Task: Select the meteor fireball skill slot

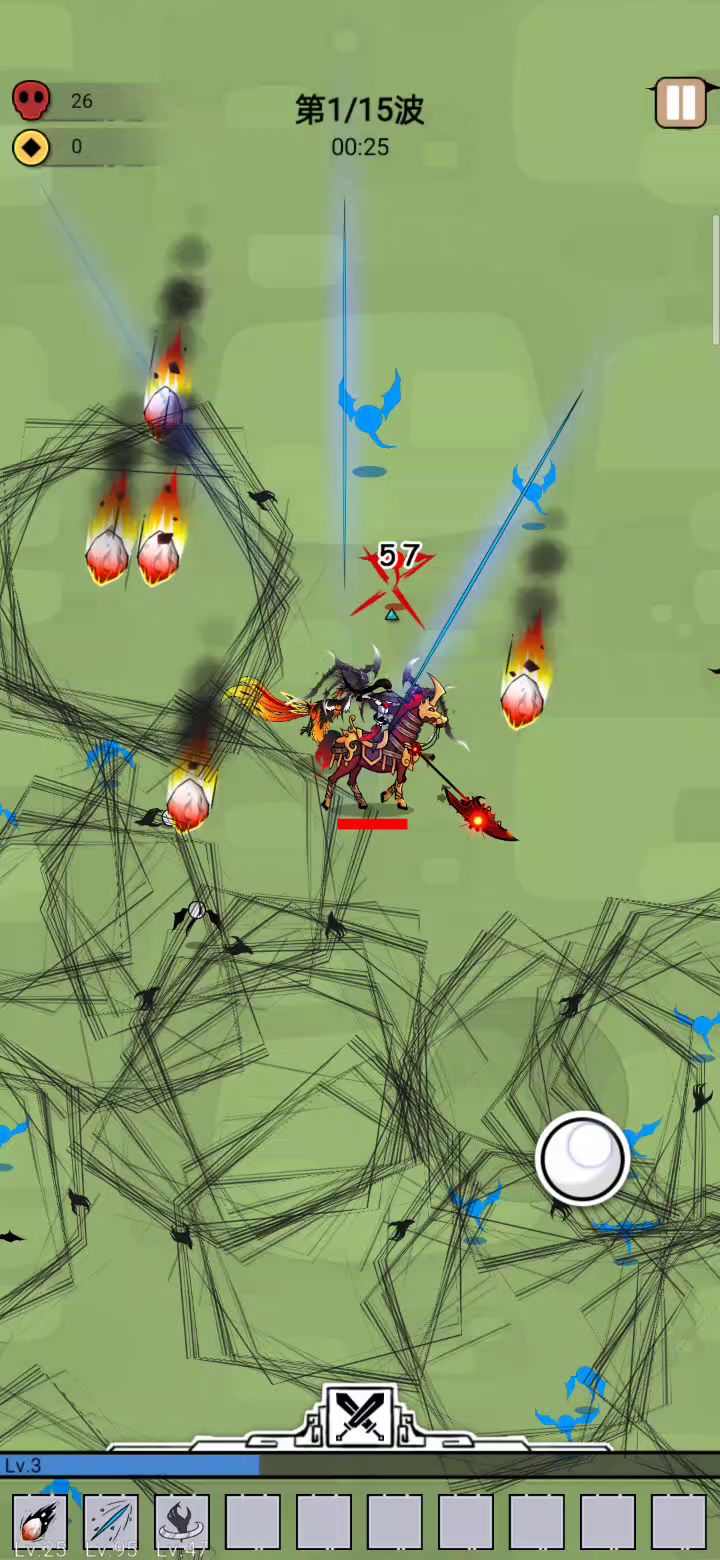Action: tap(40, 1521)
